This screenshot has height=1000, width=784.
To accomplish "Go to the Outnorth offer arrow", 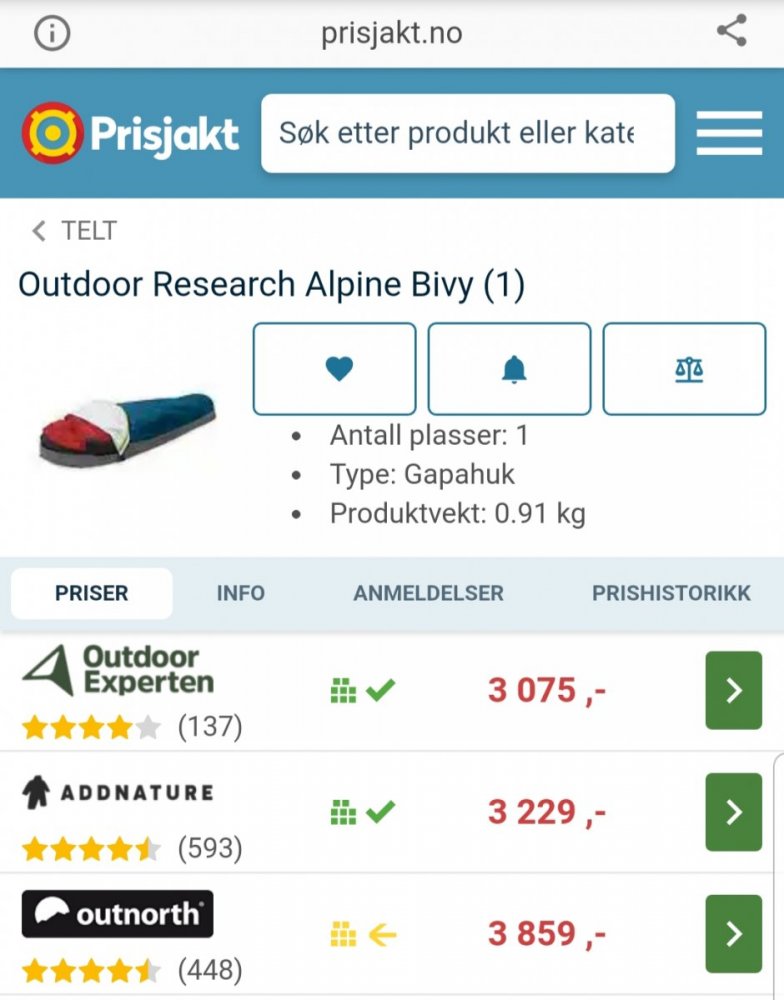I will pos(733,934).
